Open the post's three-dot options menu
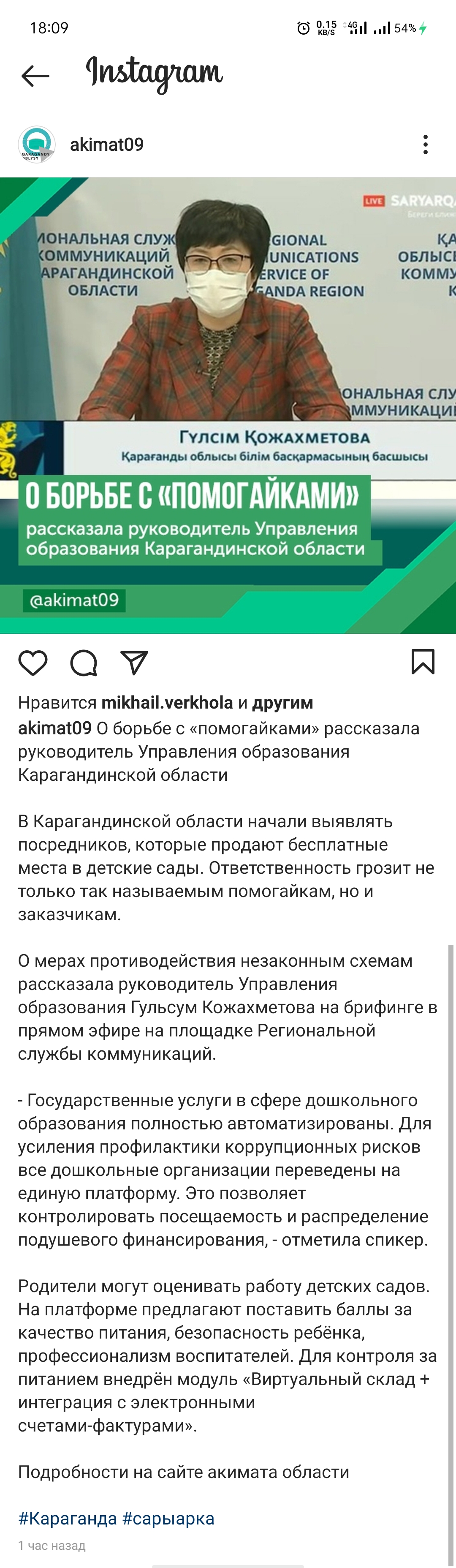 pos(426,145)
